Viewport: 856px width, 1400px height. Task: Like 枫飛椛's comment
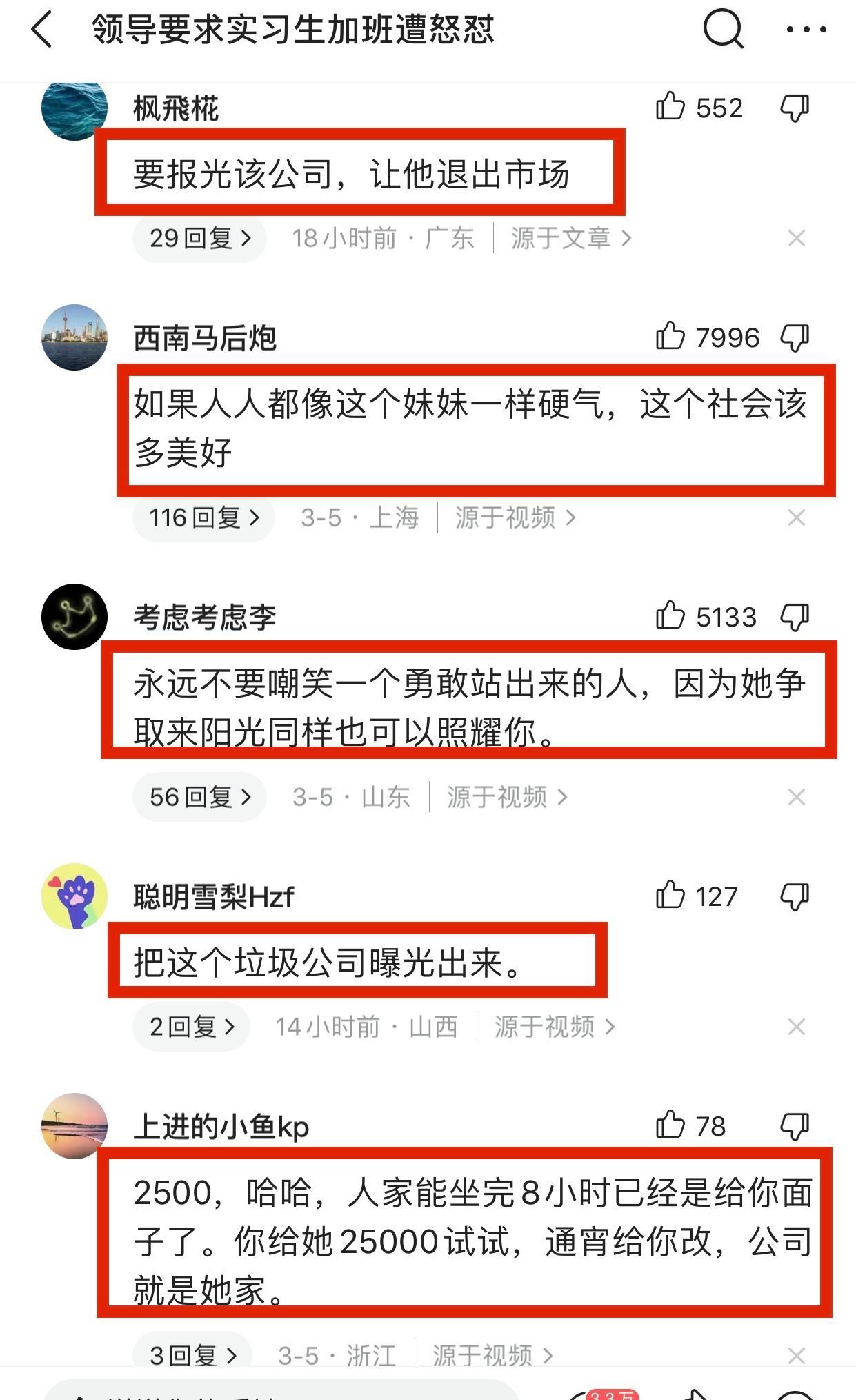tap(670, 108)
